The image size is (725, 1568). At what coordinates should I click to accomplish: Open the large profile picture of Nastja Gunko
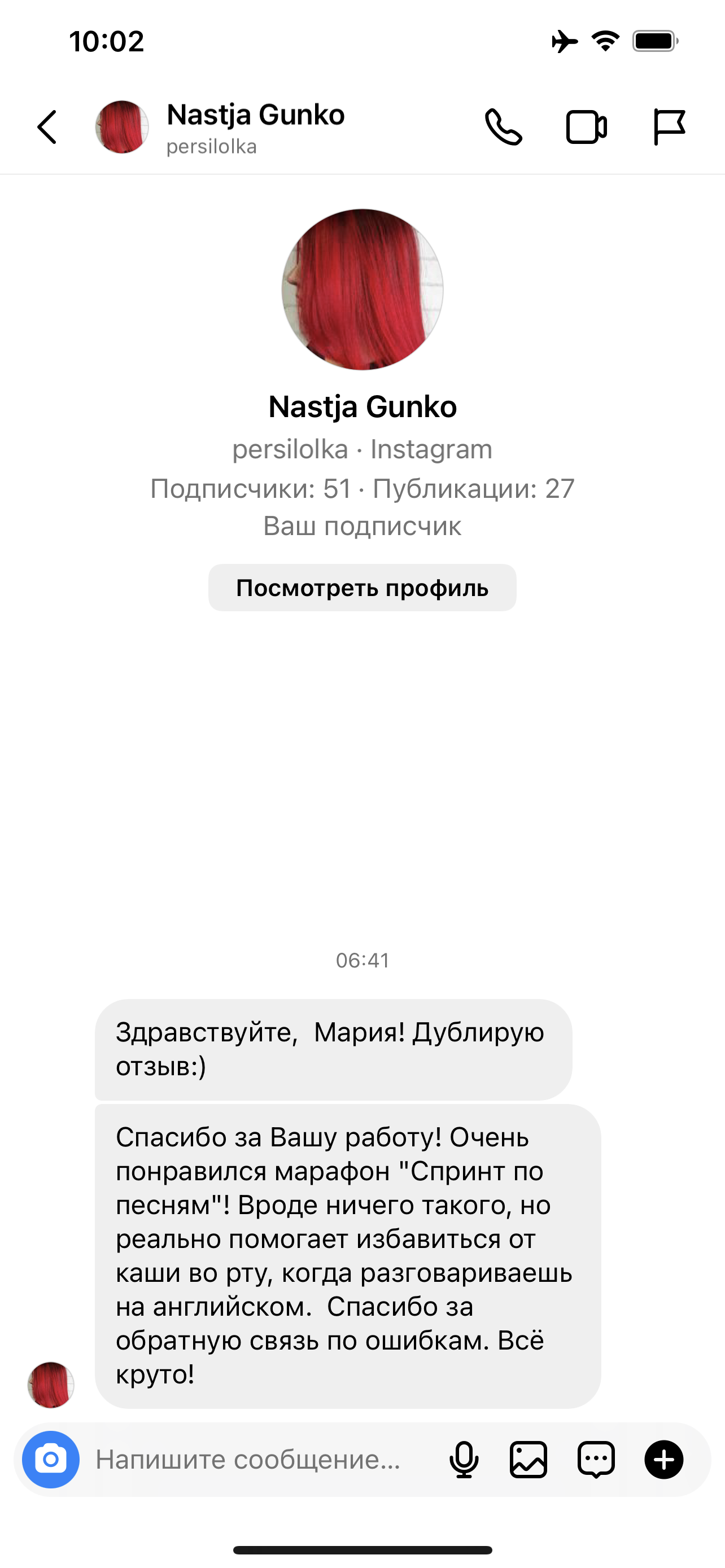(362, 290)
